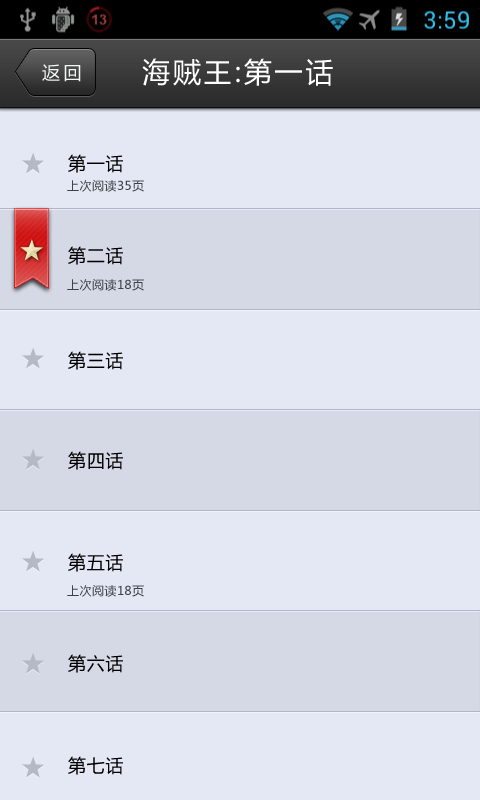Open chapter 第五话
Screen dimensions: 480x800
[240, 561]
